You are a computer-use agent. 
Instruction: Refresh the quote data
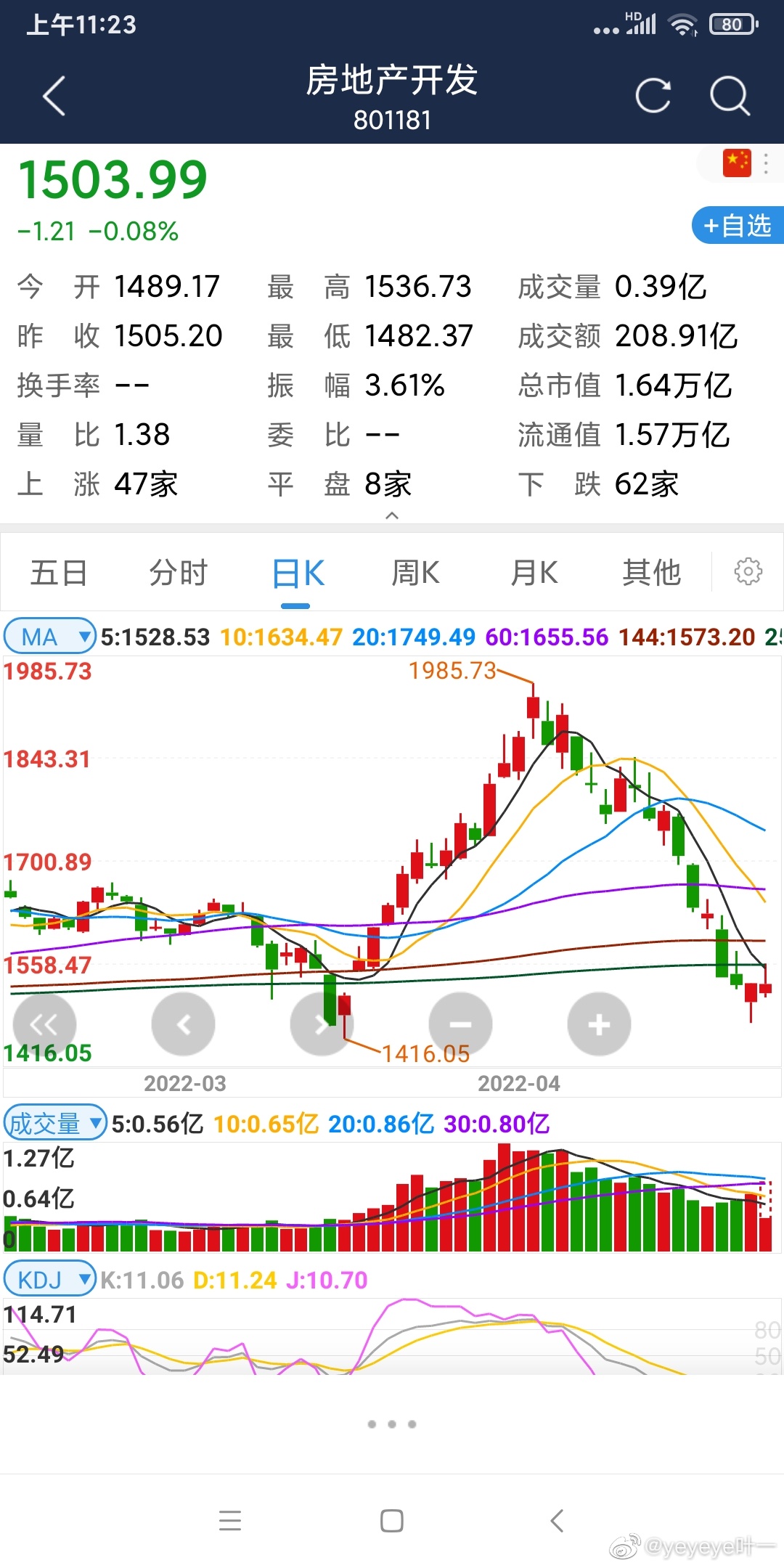[x=653, y=96]
